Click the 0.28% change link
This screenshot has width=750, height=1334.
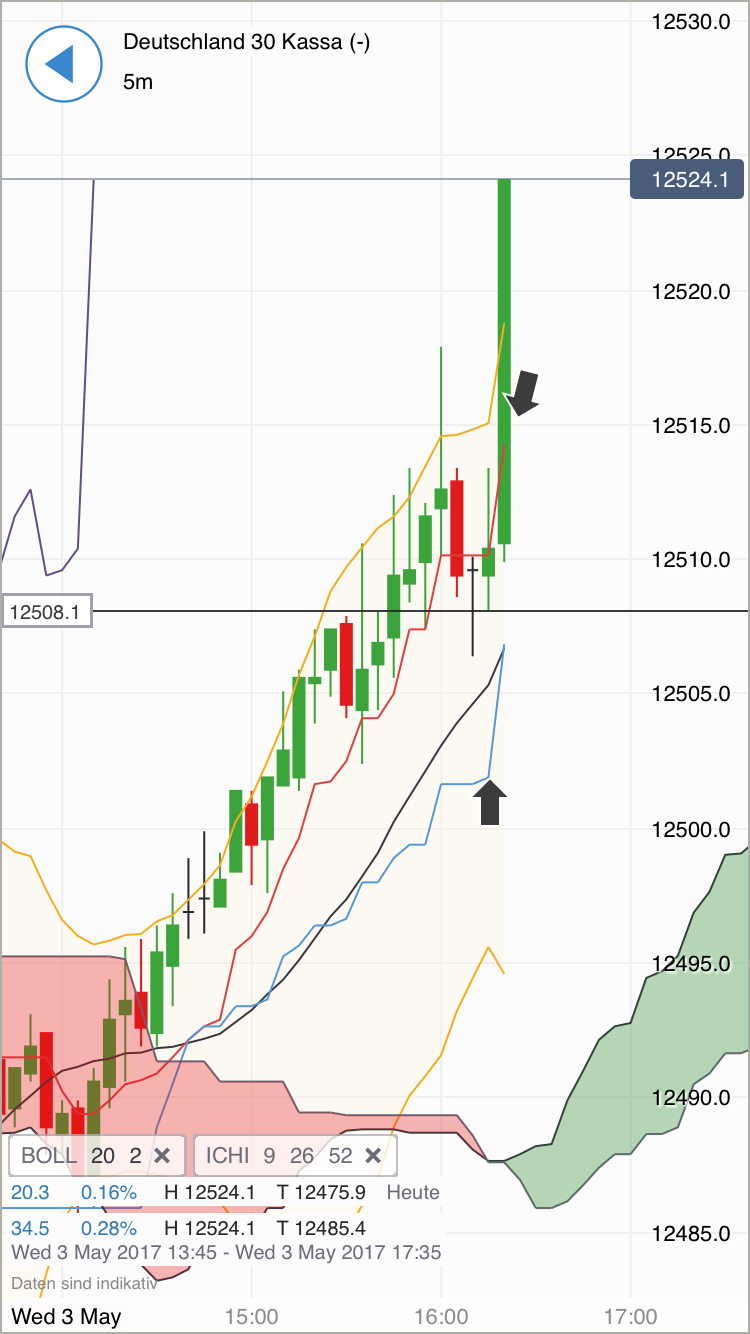point(110,1227)
